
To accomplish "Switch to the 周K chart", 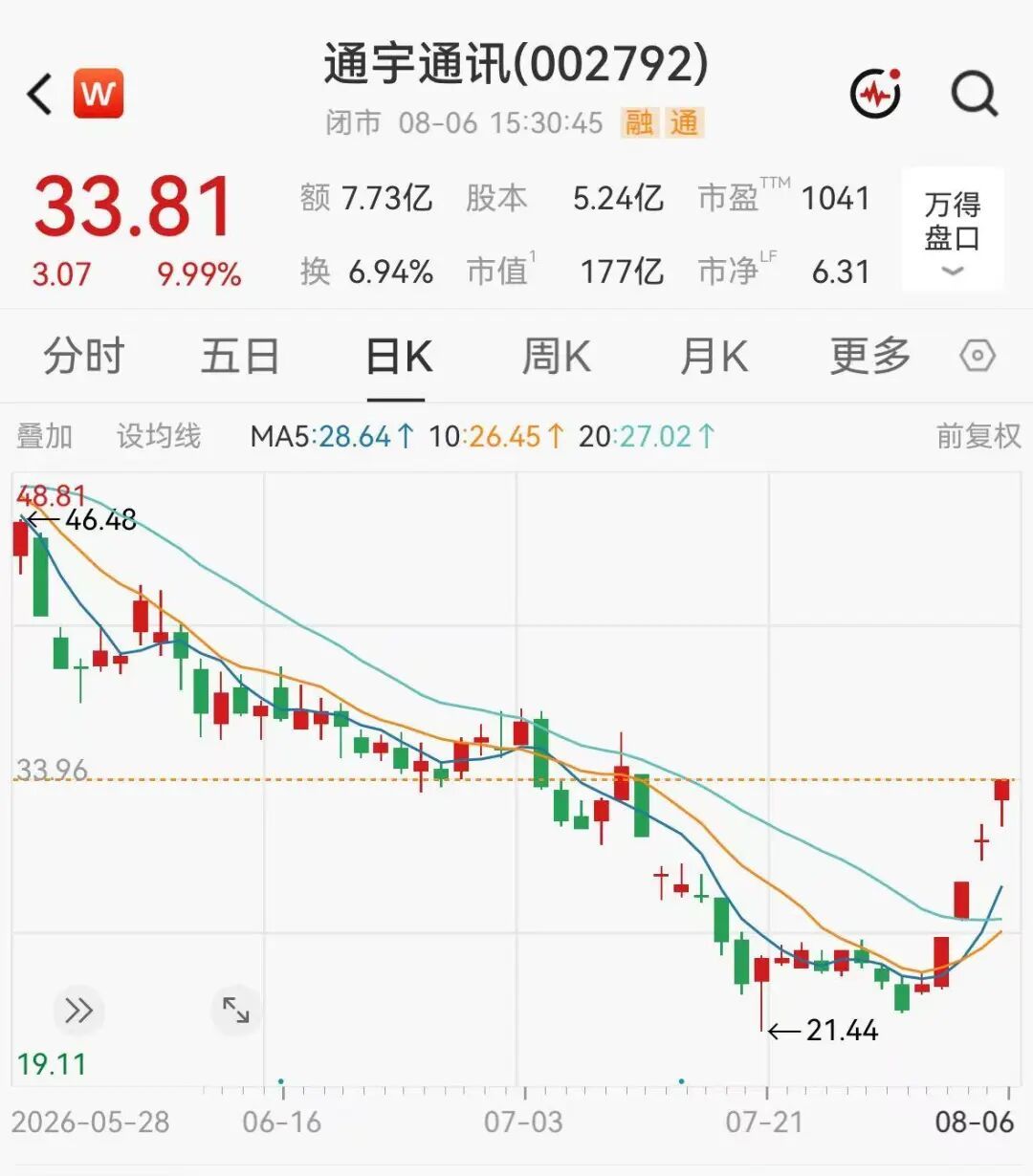I will 556,357.
